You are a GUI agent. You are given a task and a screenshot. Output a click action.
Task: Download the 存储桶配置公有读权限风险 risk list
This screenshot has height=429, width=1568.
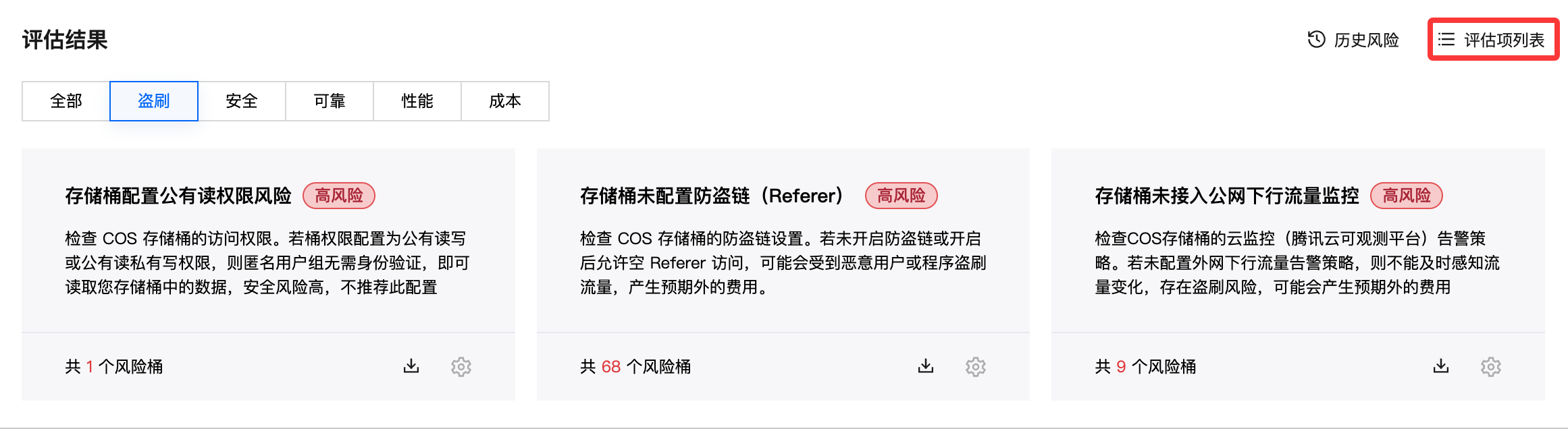pyautogui.click(x=411, y=366)
